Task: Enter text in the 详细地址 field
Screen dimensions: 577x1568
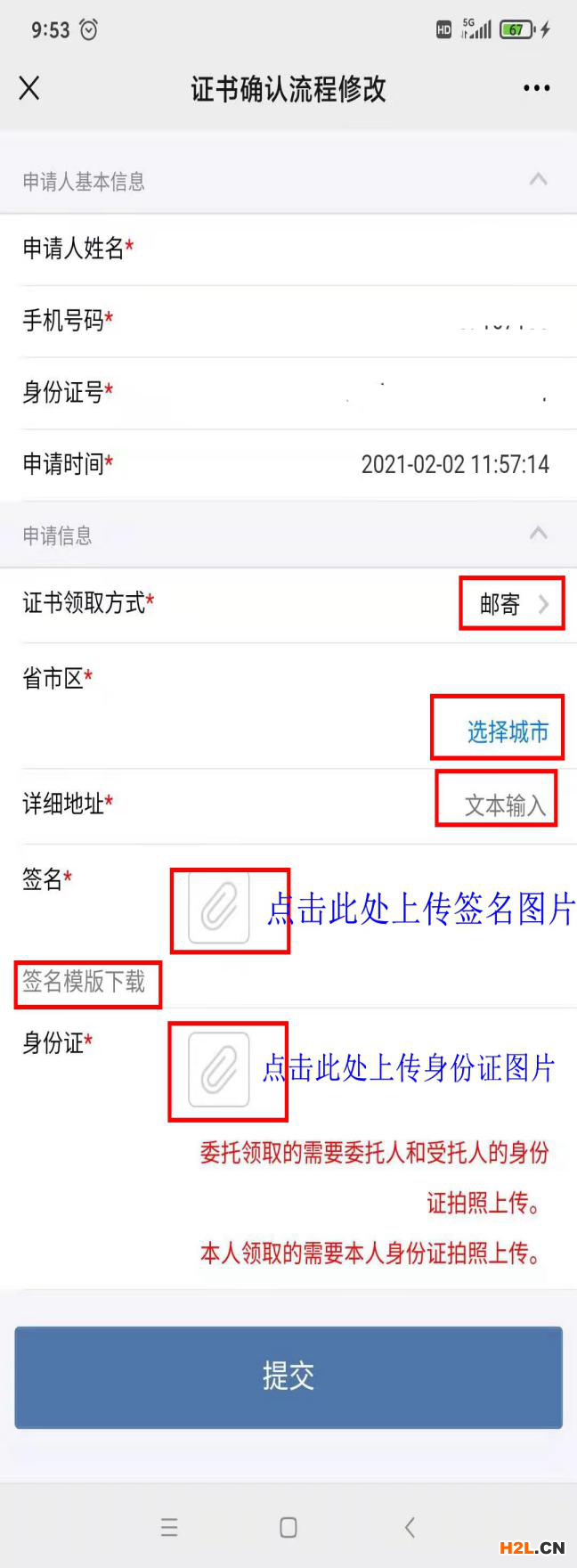Action: tap(503, 804)
